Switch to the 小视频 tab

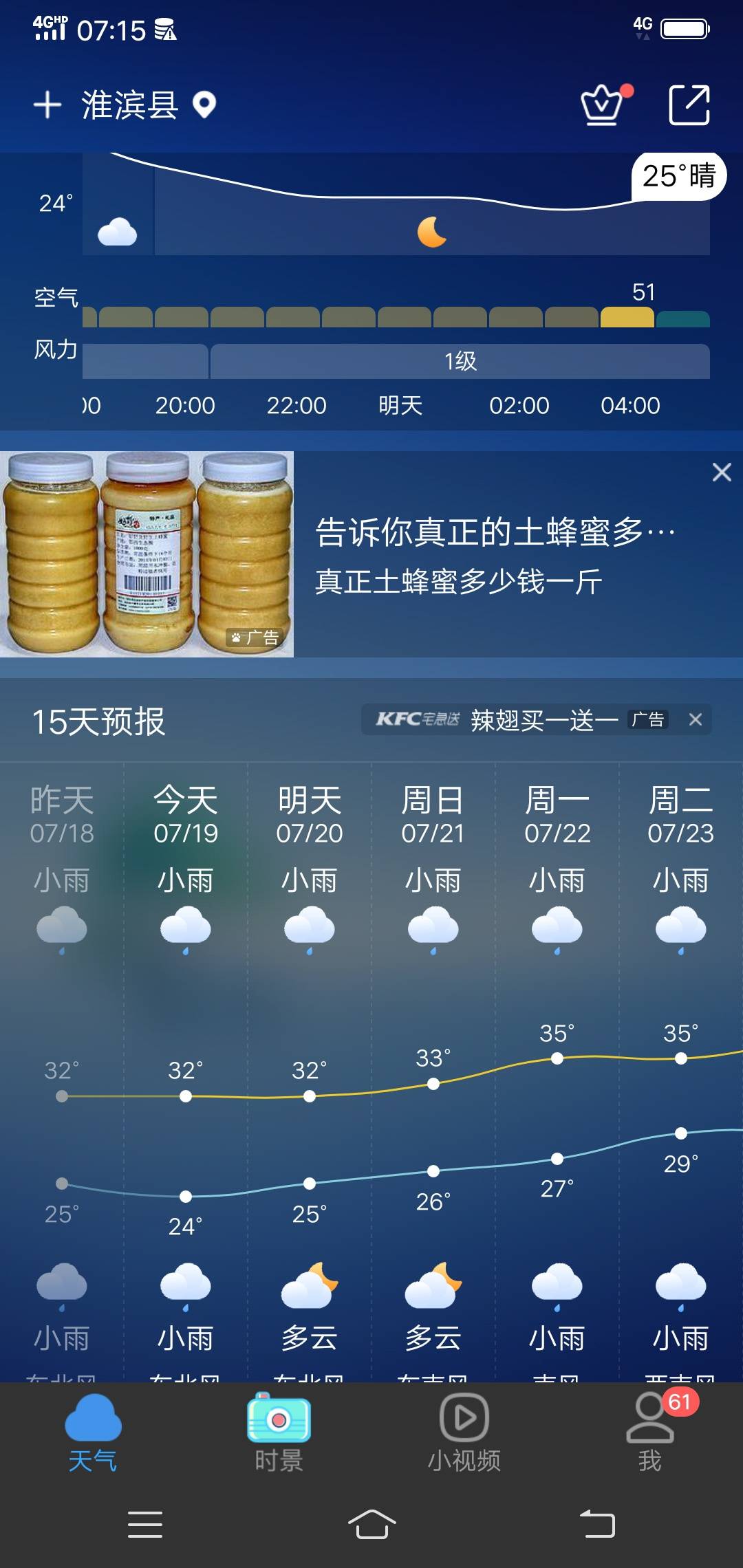coord(464,1432)
